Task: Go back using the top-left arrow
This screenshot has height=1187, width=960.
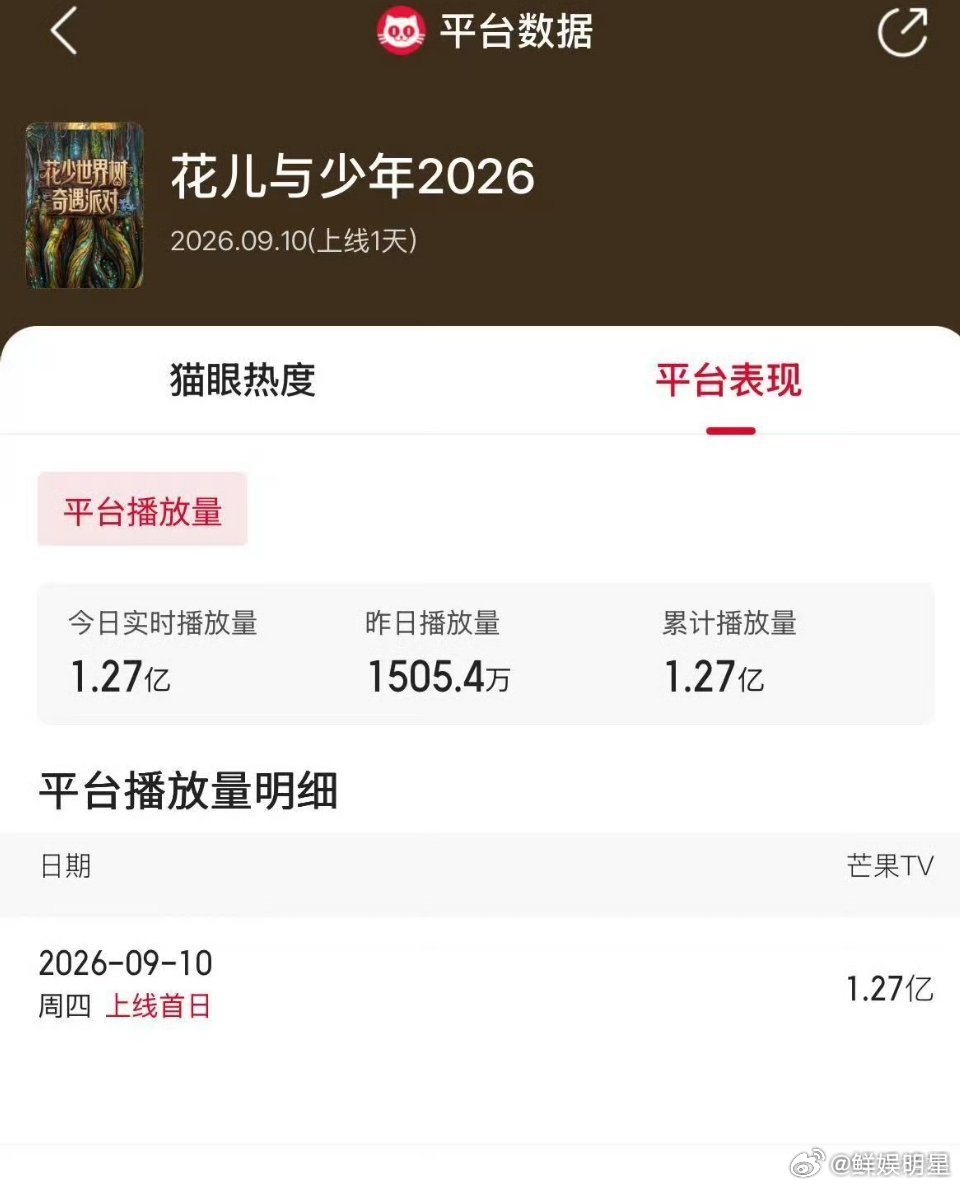Action: [64, 32]
